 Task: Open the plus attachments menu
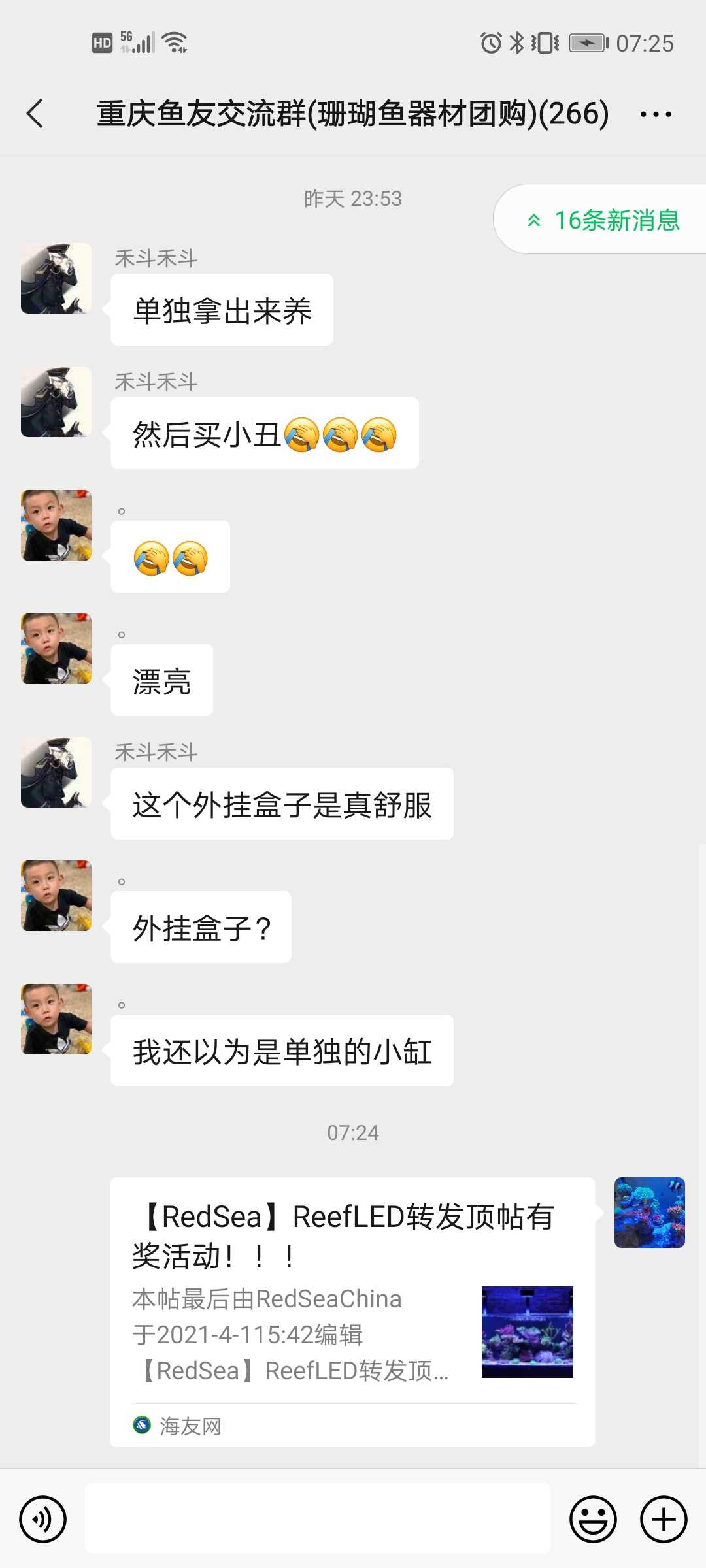tap(663, 1519)
